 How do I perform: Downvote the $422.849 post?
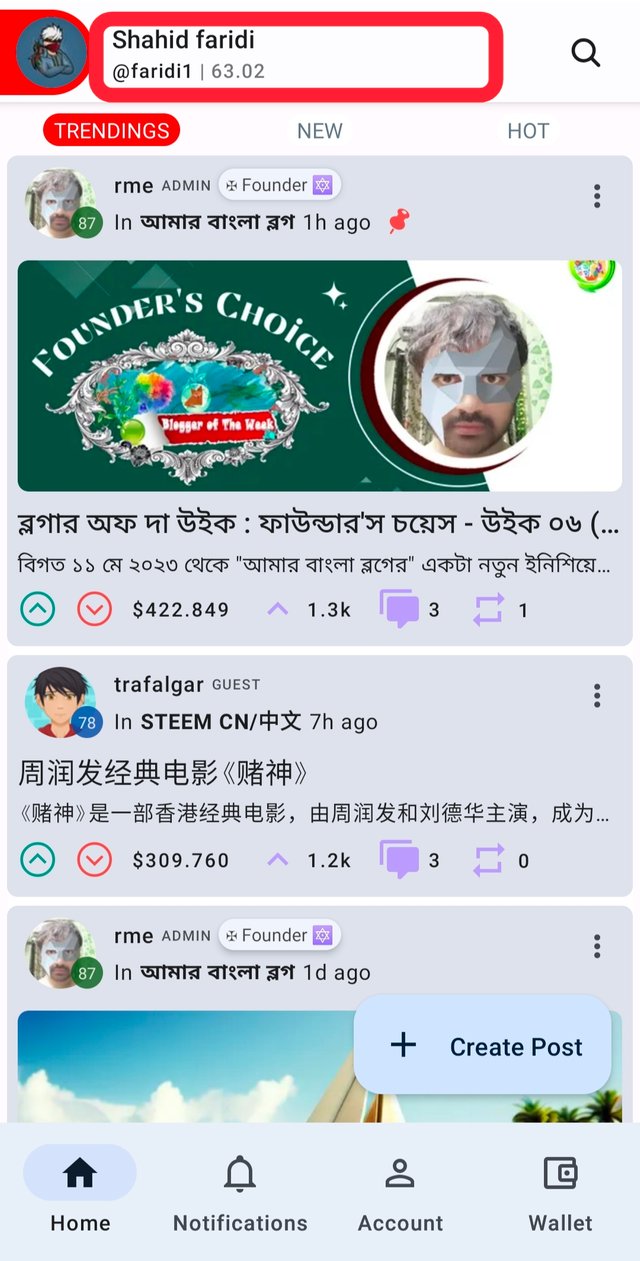tap(94, 609)
